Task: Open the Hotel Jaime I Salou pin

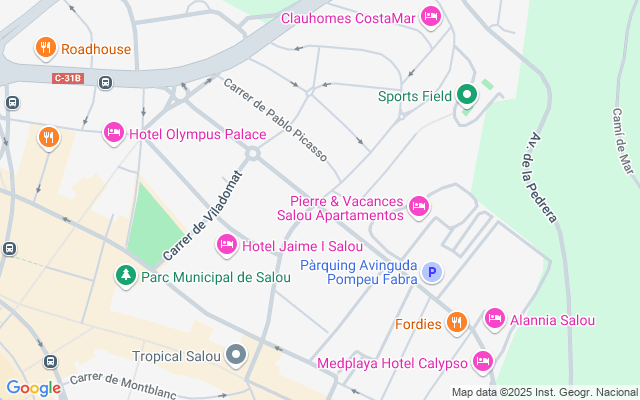Action: [x=227, y=245]
